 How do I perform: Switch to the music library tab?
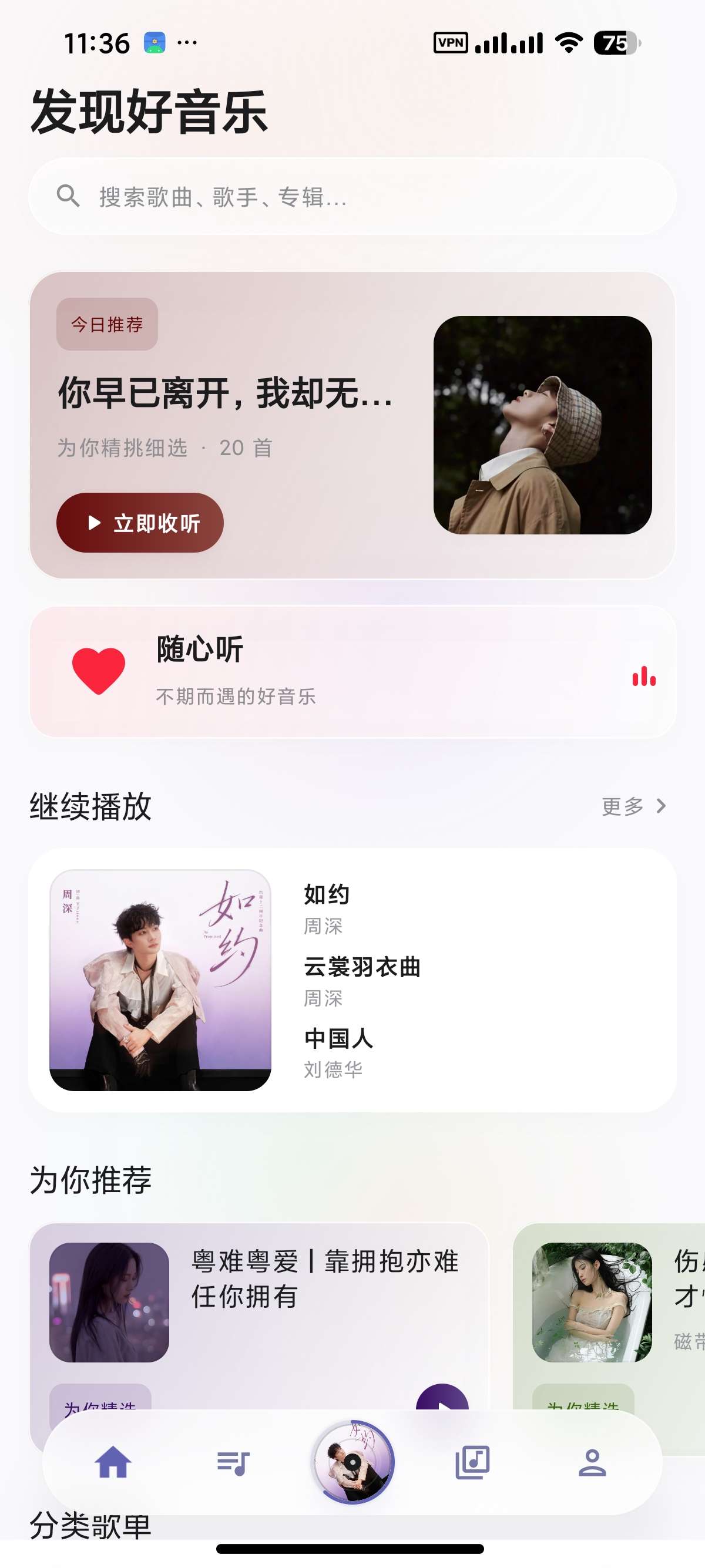click(x=472, y=1462)
